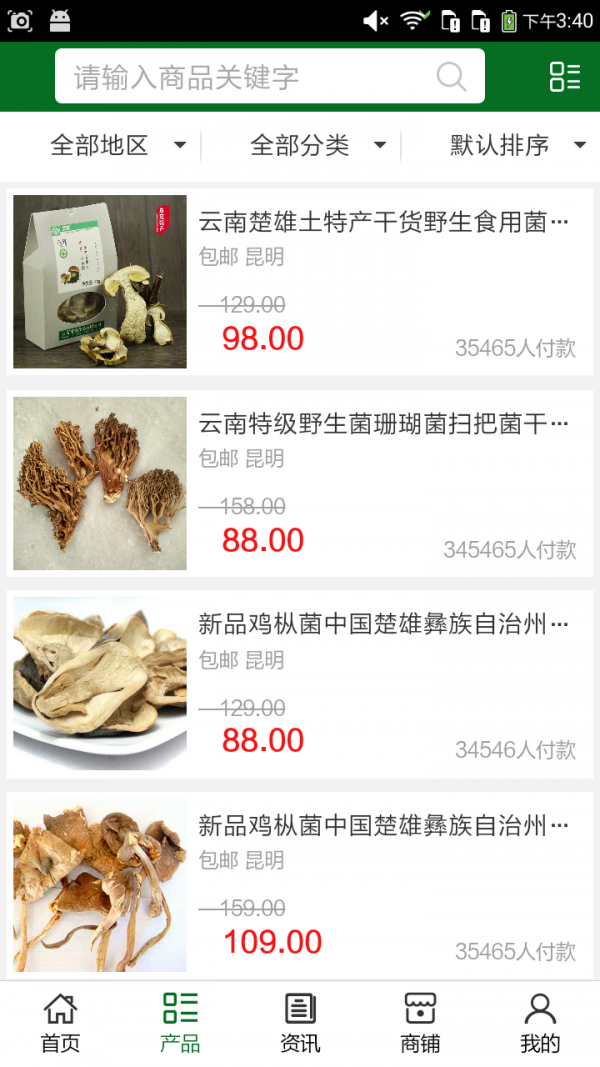Open the 商铺 shops tab

[420, 1023]
